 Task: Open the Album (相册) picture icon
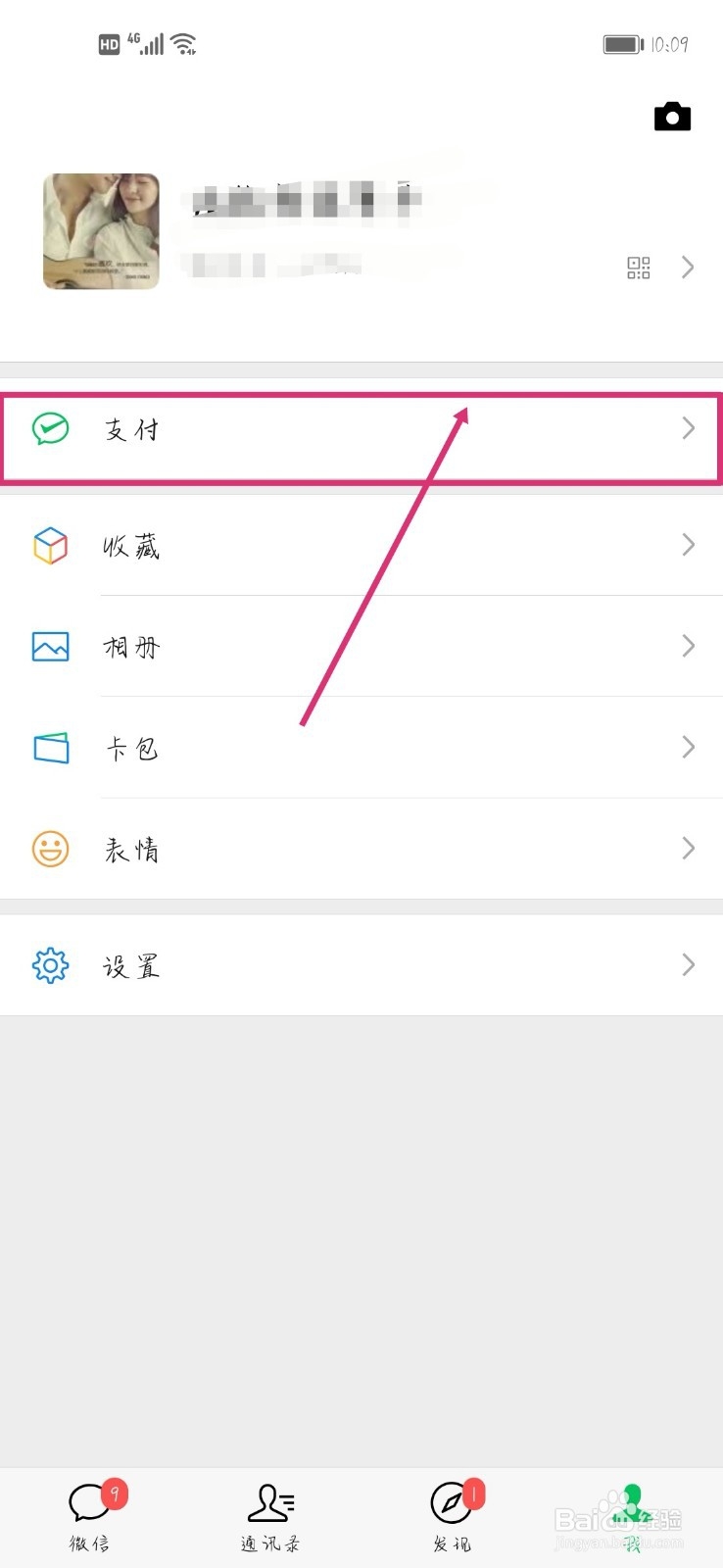tap(50, 647)
